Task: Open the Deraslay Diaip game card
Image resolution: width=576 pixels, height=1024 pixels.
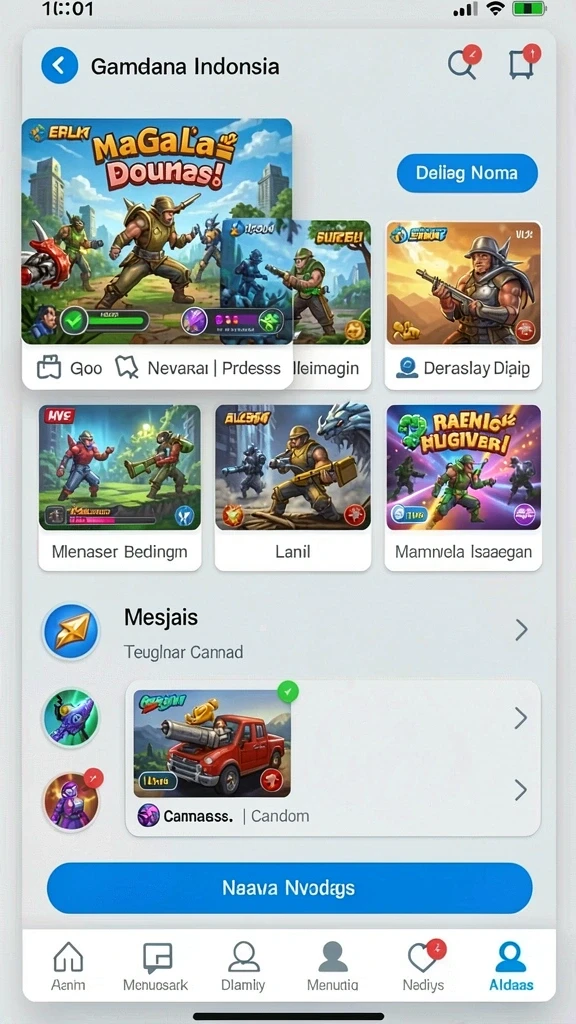Action: pos(463,305)
